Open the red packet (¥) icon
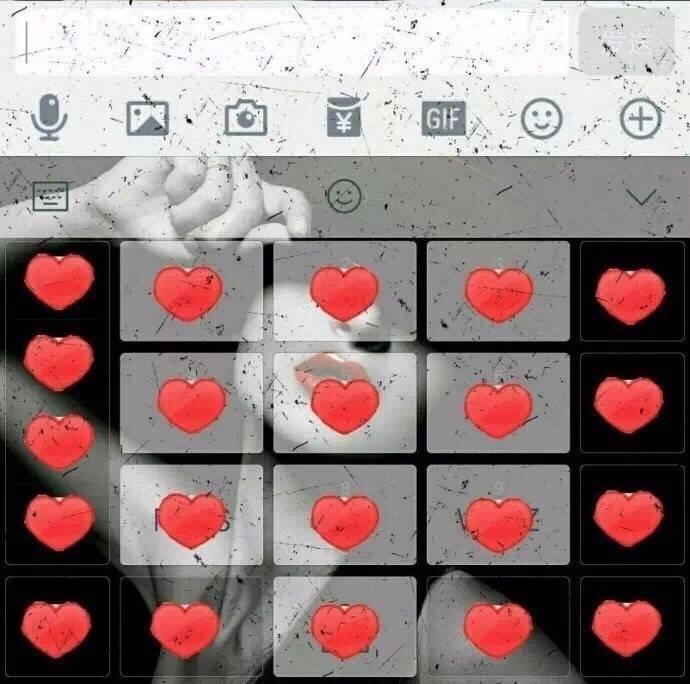Viewport: 690px width, 684px height. pos(343,119)
